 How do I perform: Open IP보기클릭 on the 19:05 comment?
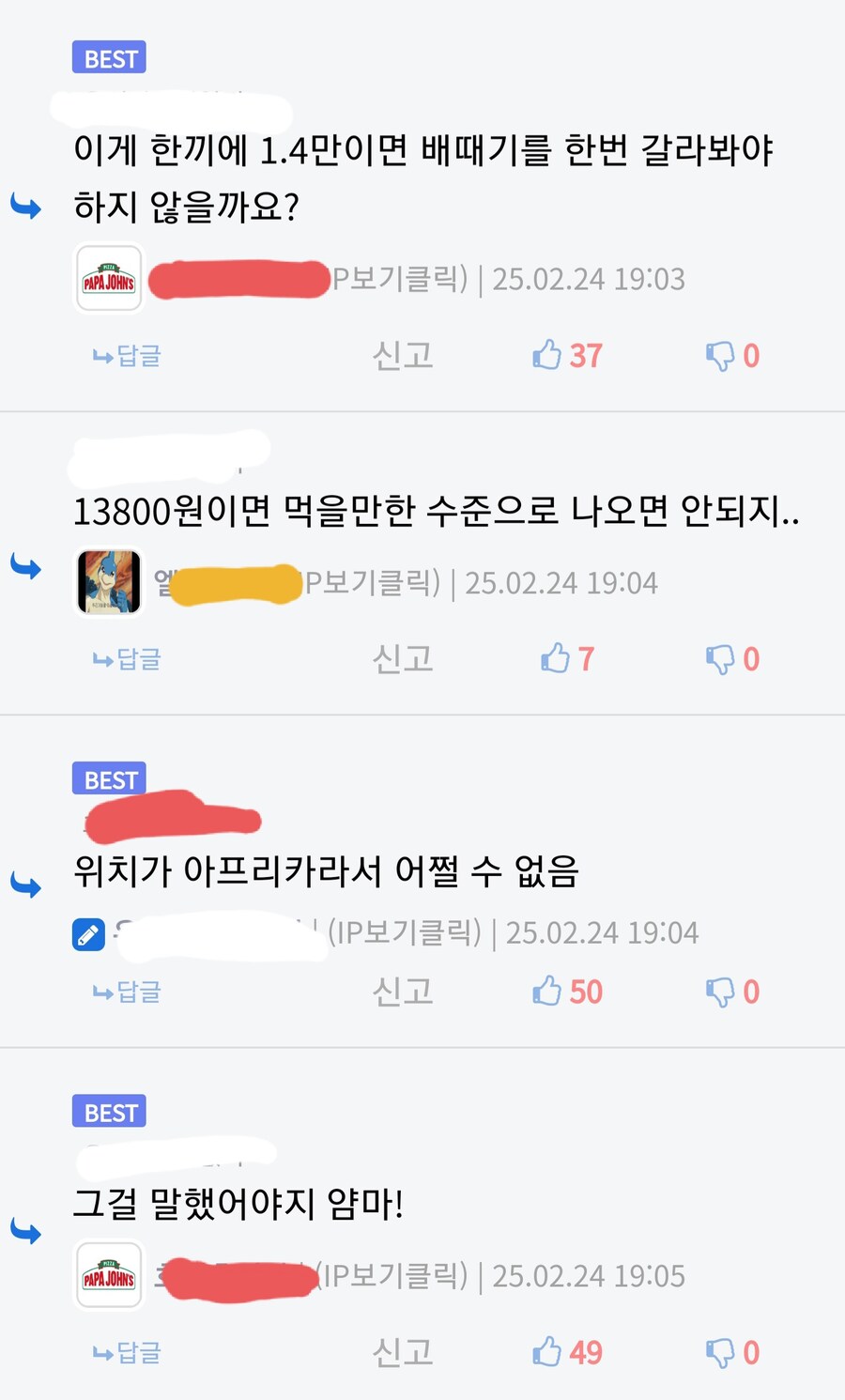[x=394, y=1276]
